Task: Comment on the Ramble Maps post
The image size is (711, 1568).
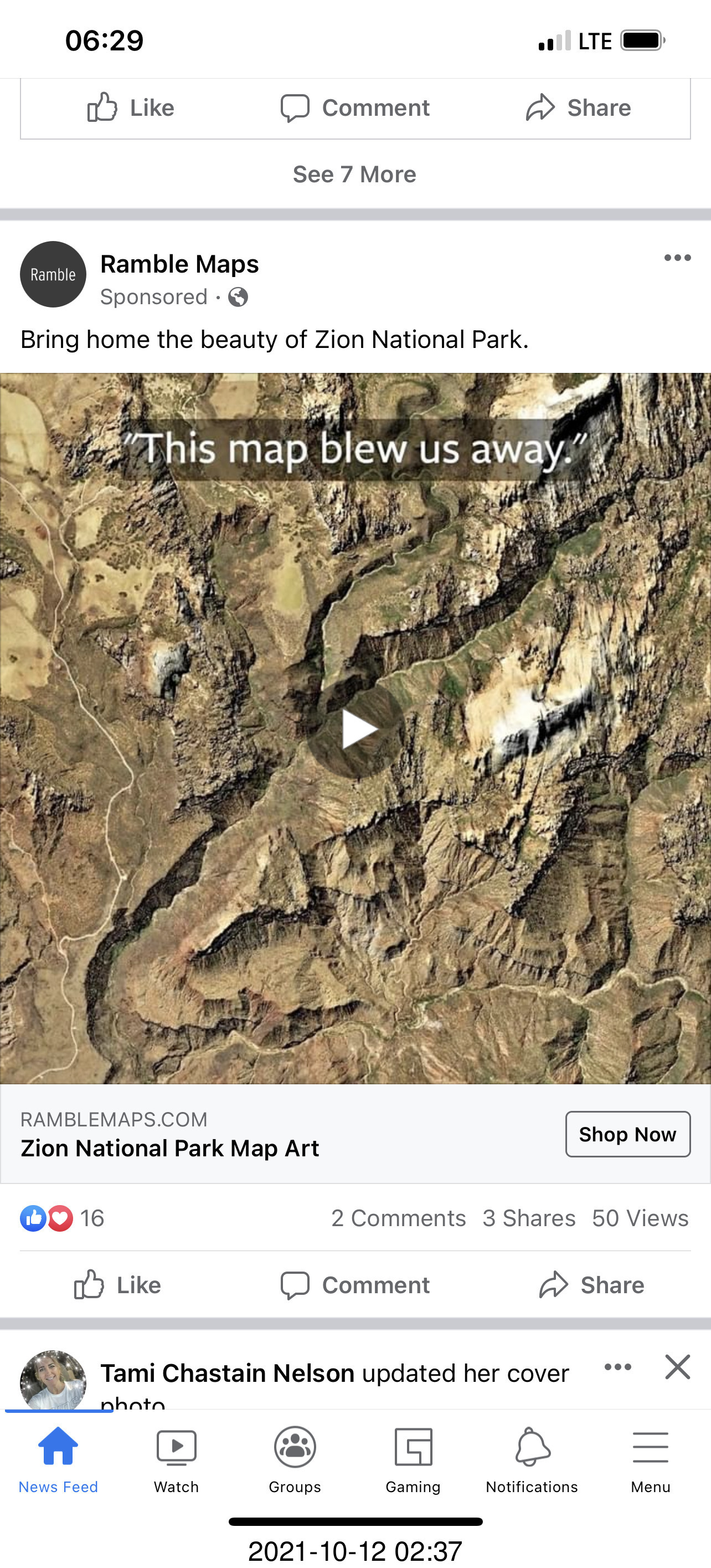Action: pyautogui.click(x=355, y=1285)
